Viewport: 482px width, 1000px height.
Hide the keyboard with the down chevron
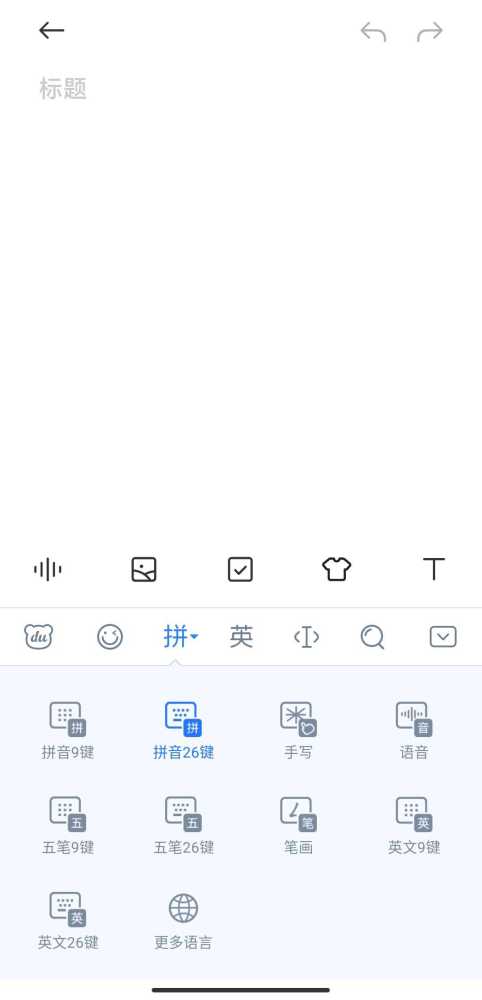tap(443, 636)
